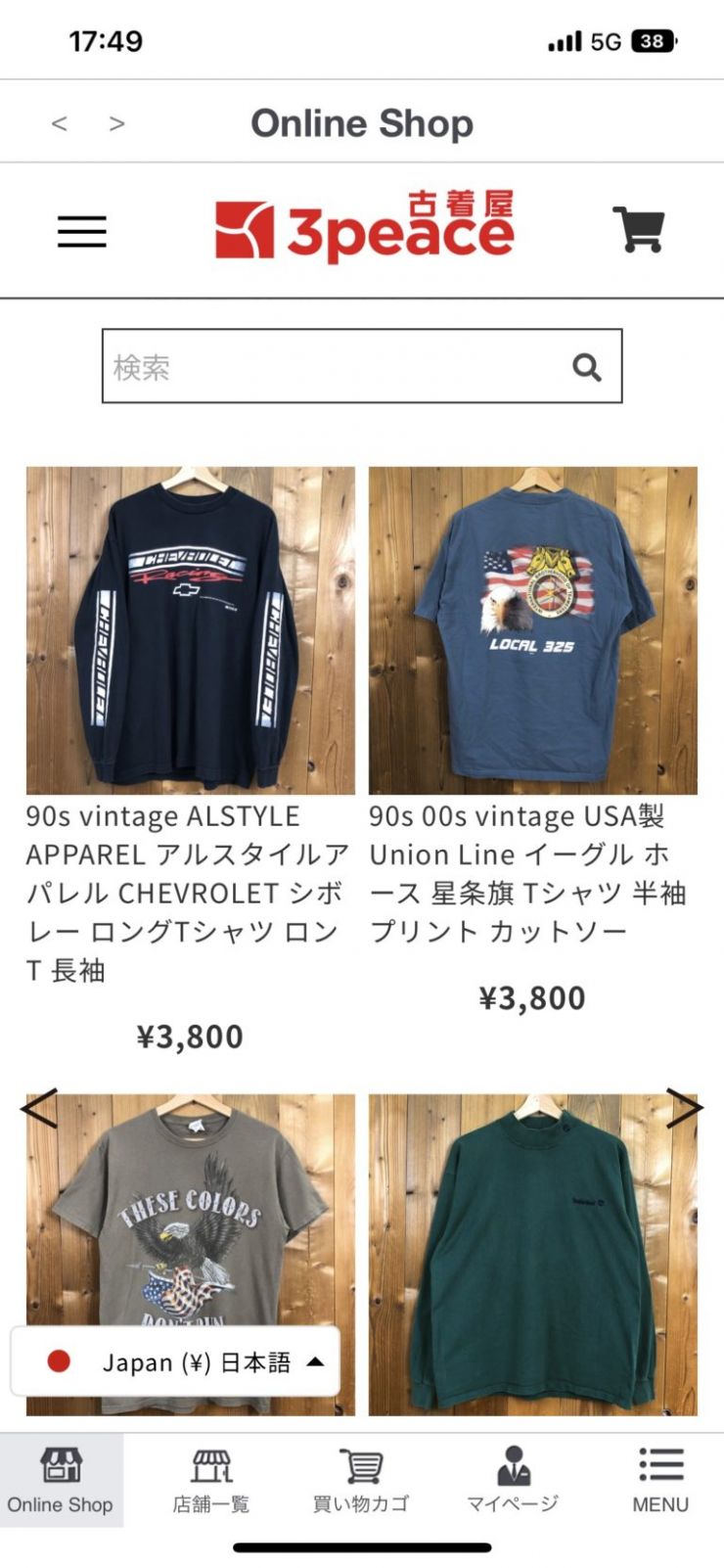The height and width of the screenshot is (1568, 724).
Task: Tap the search magnifier icon
Action: pyautogui.click(x=588, y=366)
